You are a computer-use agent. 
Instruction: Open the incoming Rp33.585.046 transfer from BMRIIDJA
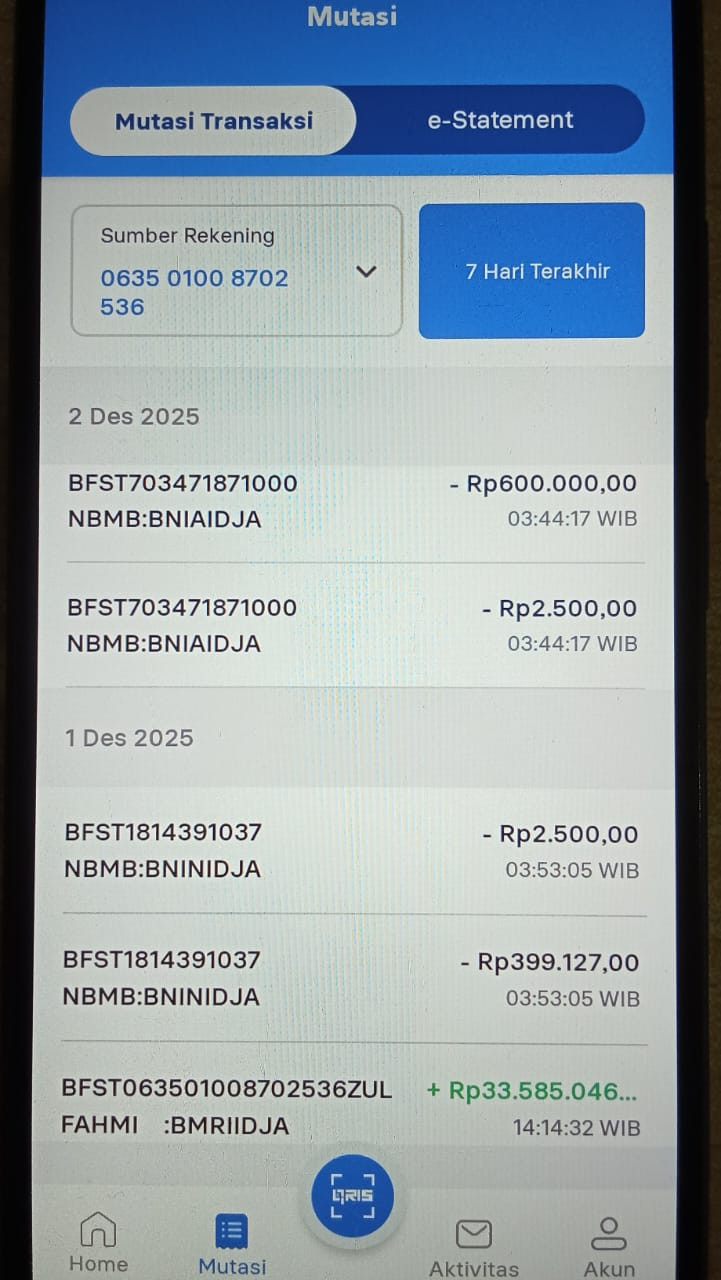point(352,1107)
